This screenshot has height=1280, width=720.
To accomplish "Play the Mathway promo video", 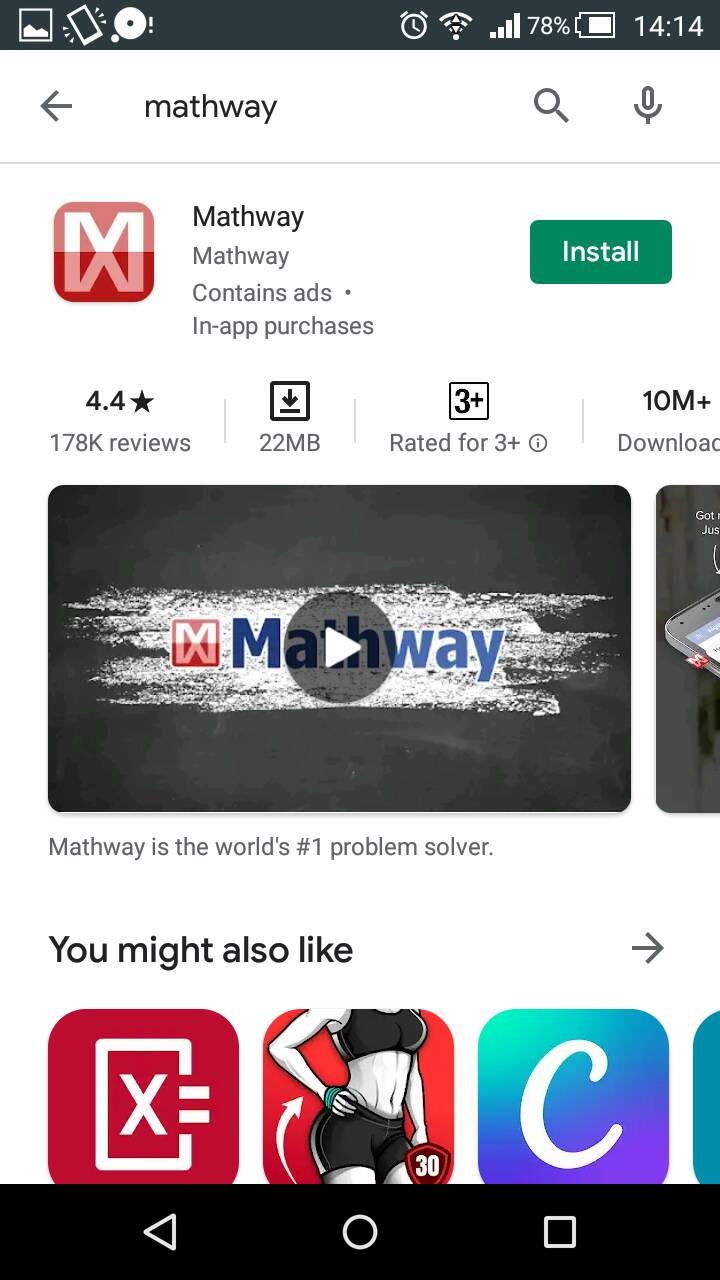I will (x=339, y=648).
